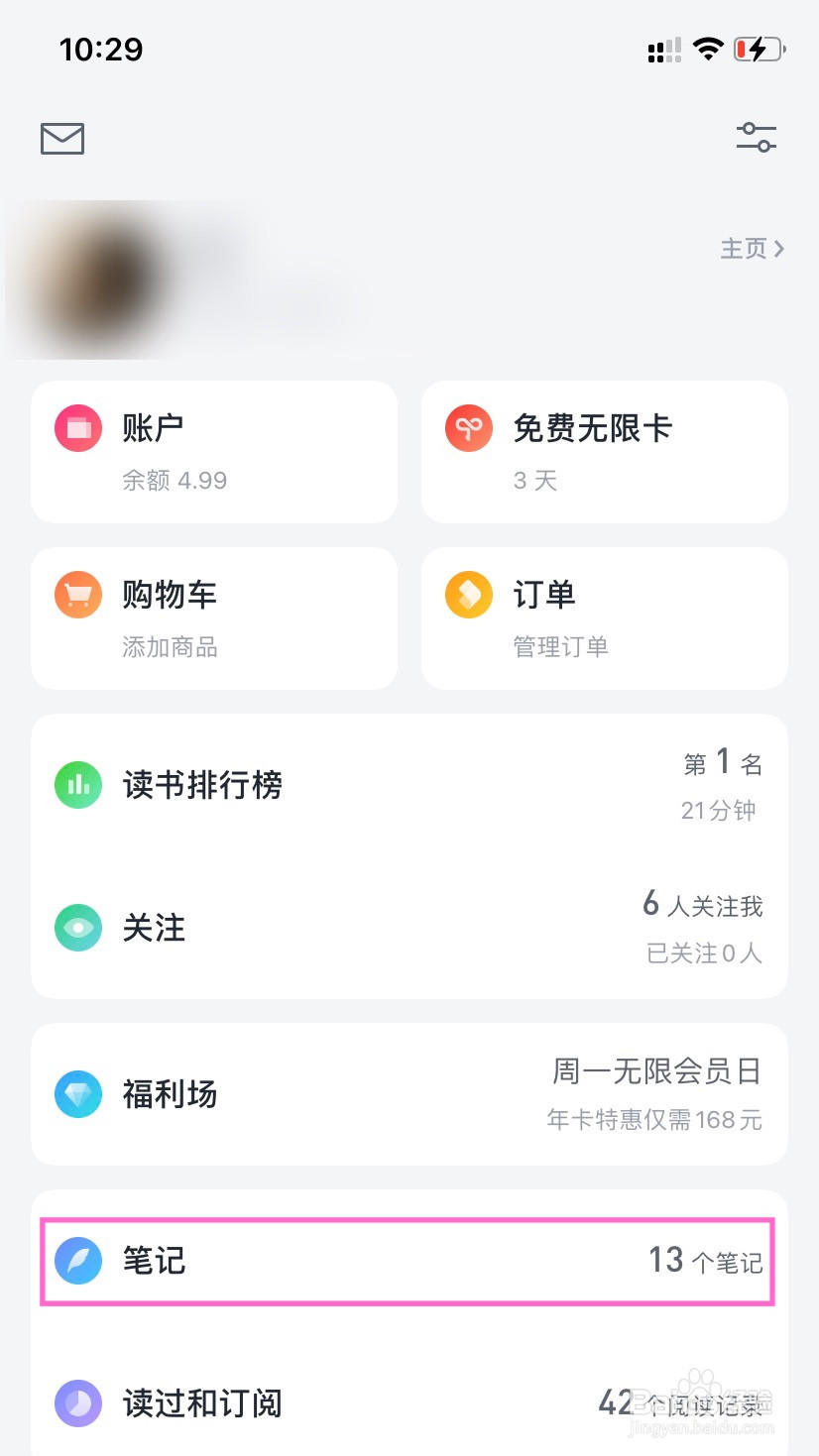Open the 福利场 benefits row
Image resolution: width=819 pixels, height=1456 pixels.
(x=409, y=1094)
